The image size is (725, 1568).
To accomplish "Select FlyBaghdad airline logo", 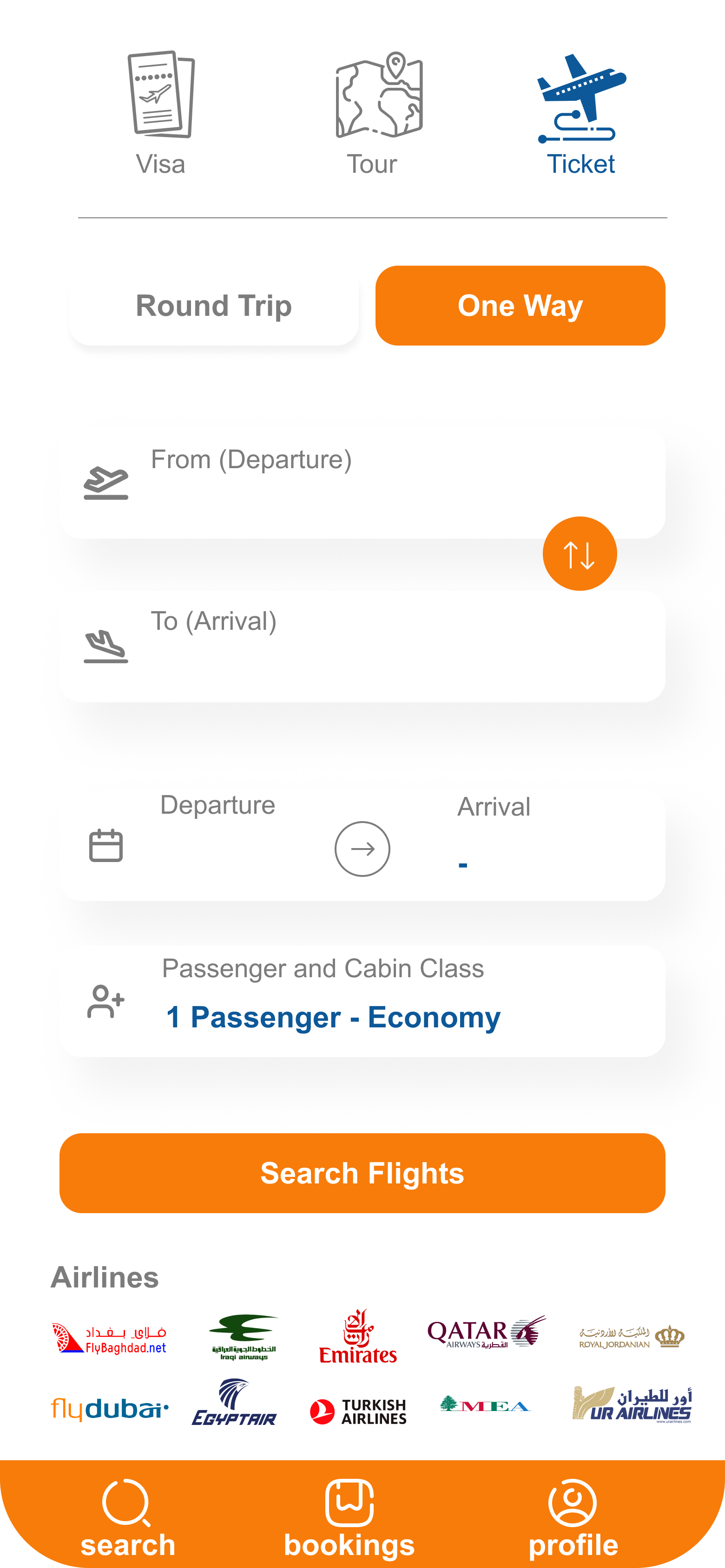I will tap(110, 1338).
